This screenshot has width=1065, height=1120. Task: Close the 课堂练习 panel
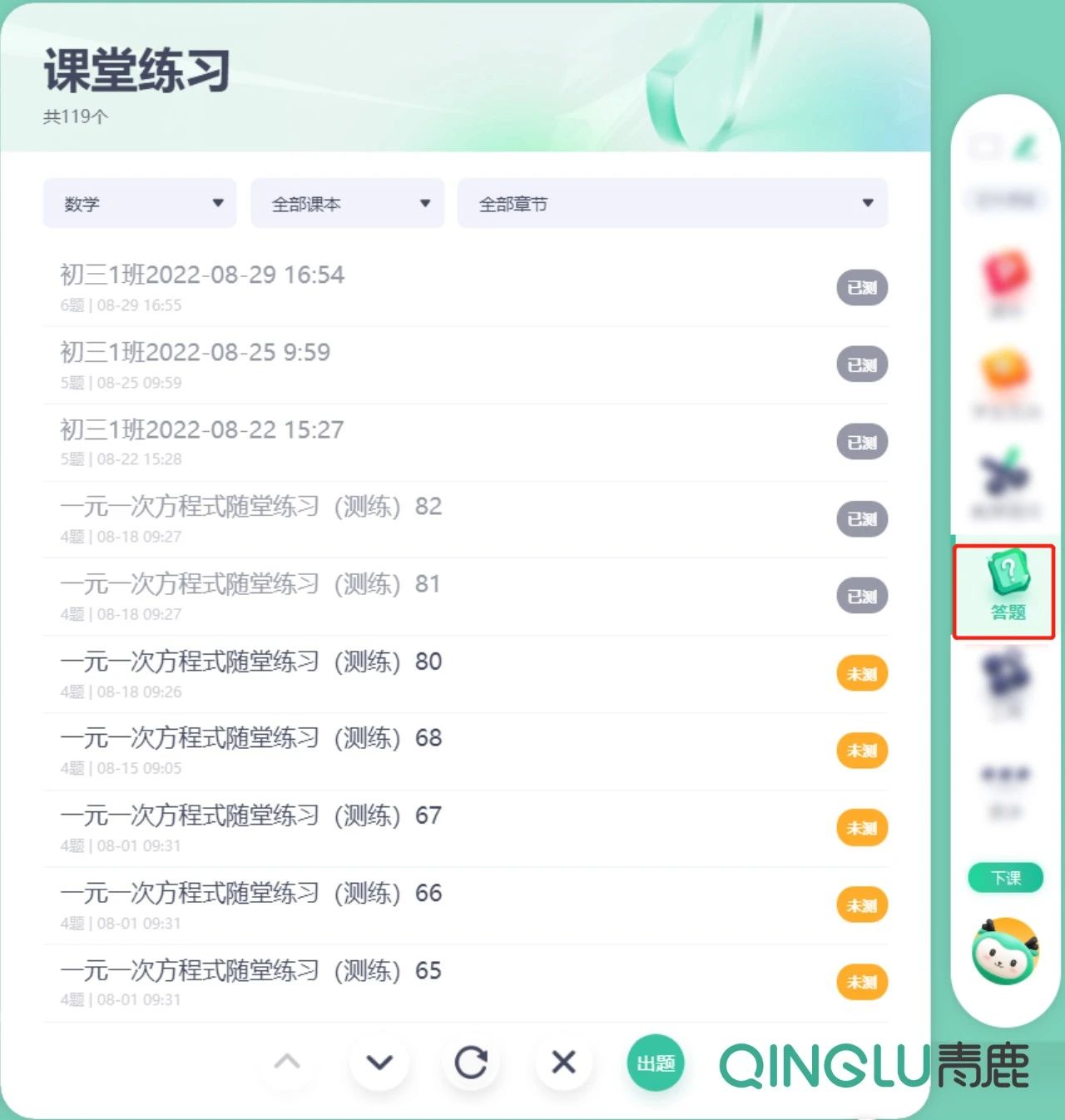(563, 1063)
